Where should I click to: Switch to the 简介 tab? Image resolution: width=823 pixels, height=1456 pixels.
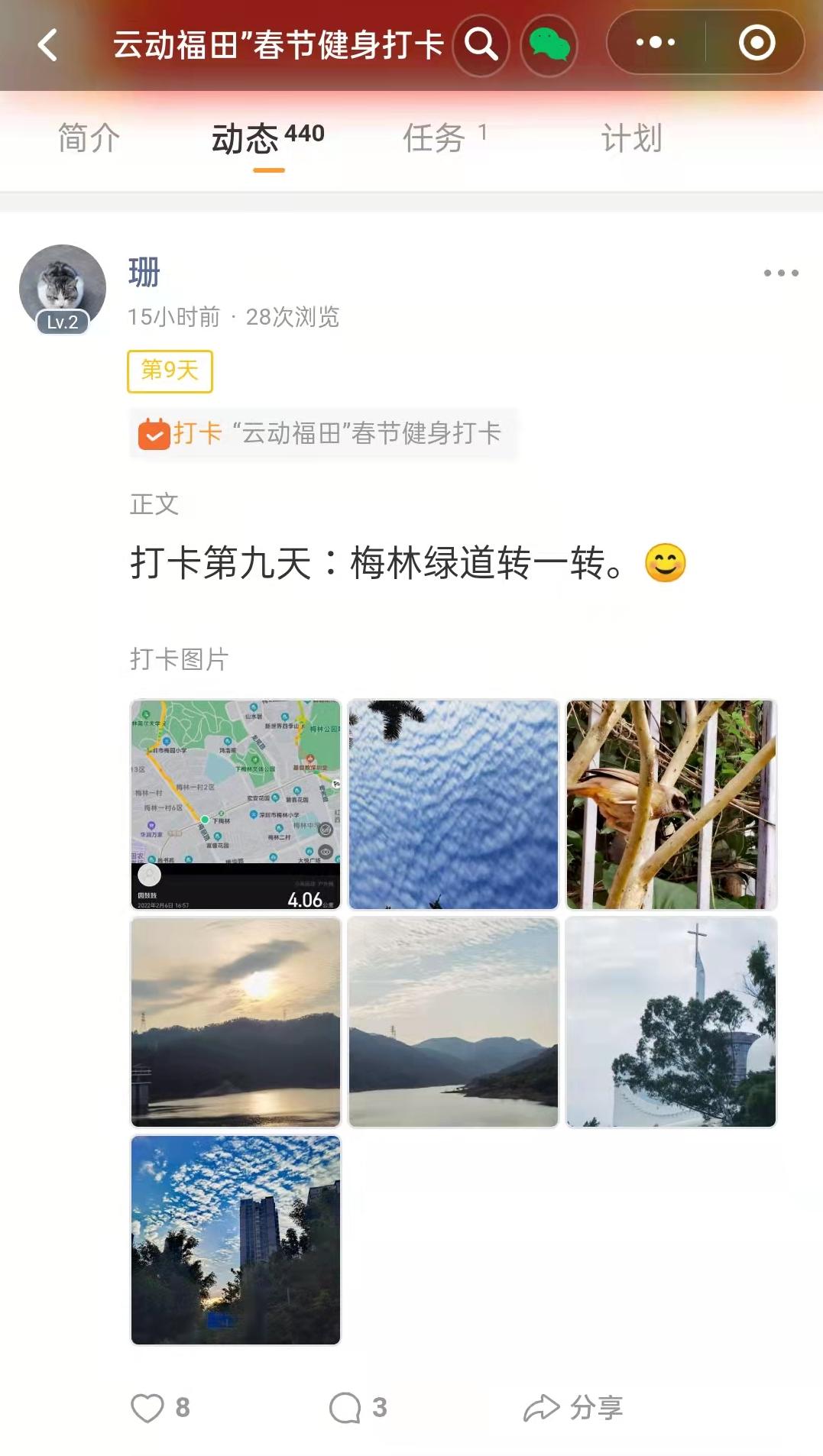[89, 138]
